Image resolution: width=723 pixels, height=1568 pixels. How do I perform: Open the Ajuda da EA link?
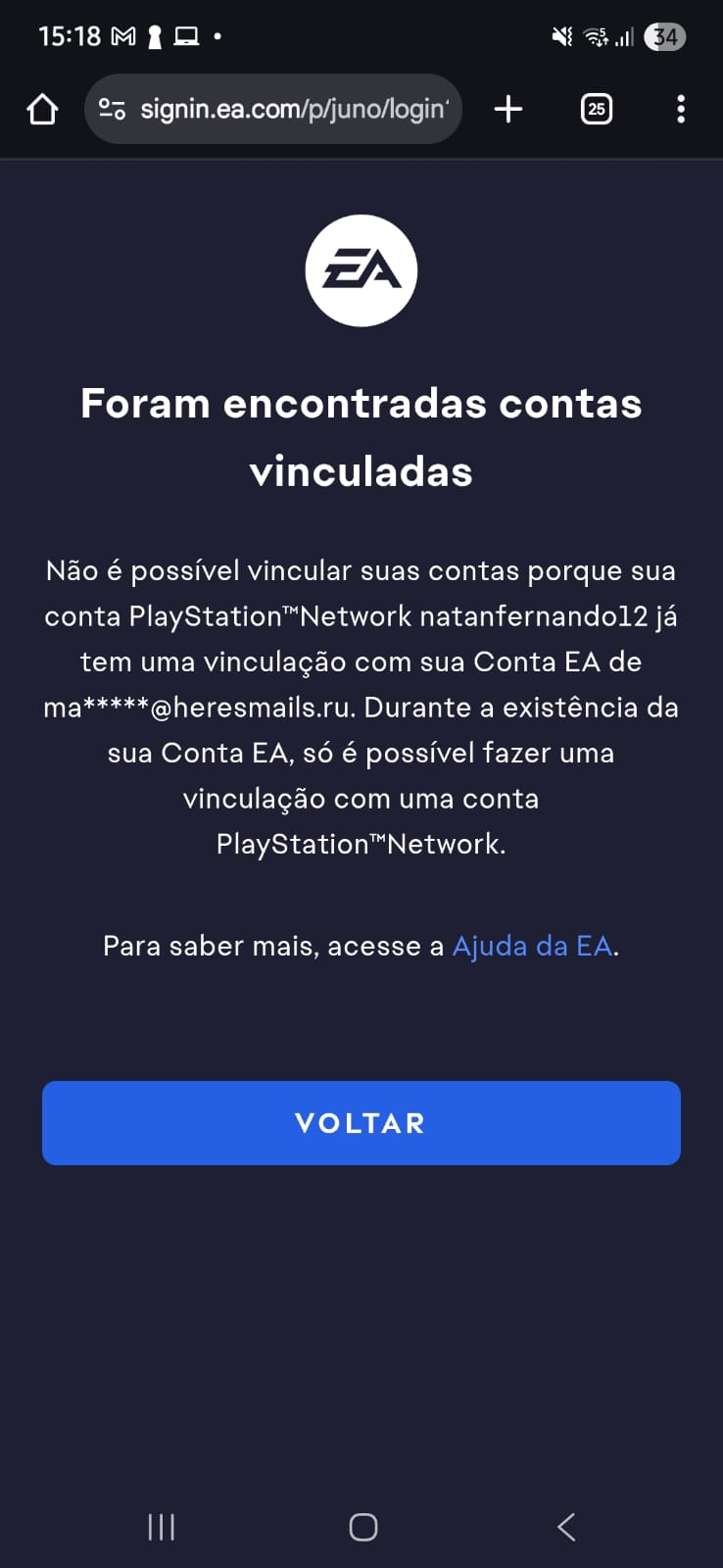533,946
